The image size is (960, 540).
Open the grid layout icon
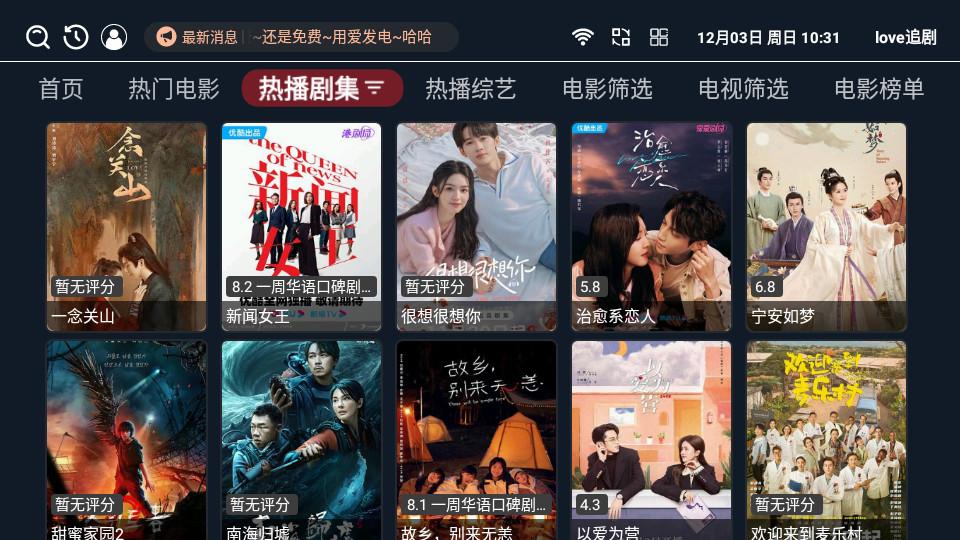(659, 37)
